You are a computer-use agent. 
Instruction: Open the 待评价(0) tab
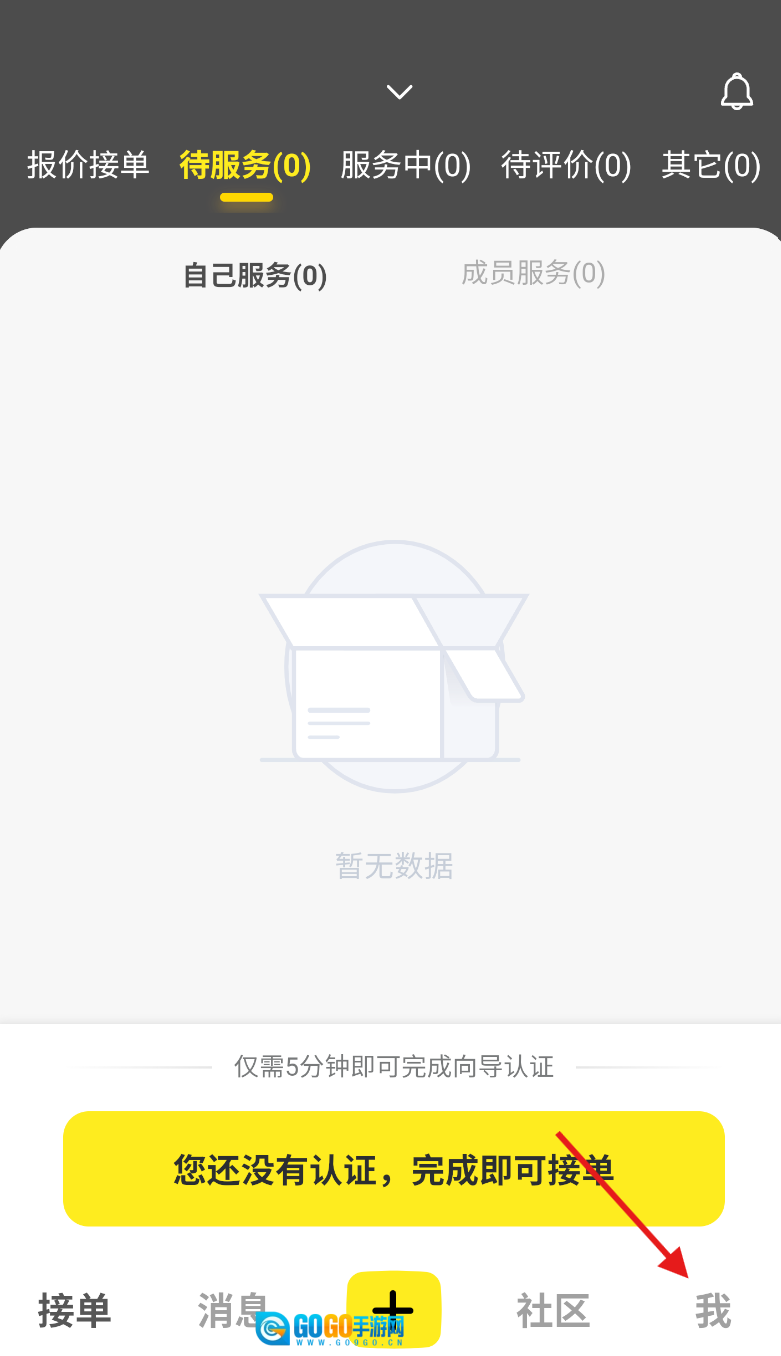(566, 165)
